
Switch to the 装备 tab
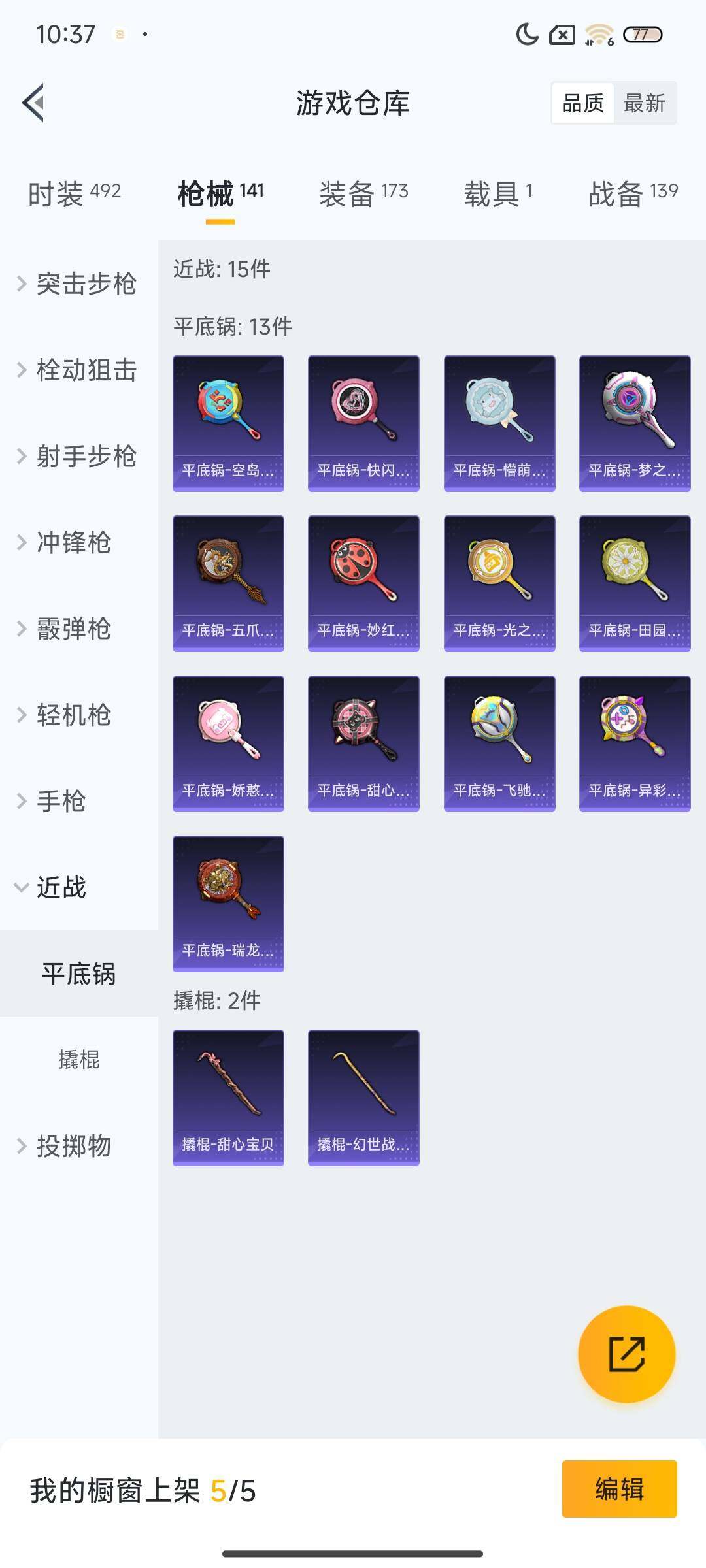pyautogui.click(x=363, y=193)
